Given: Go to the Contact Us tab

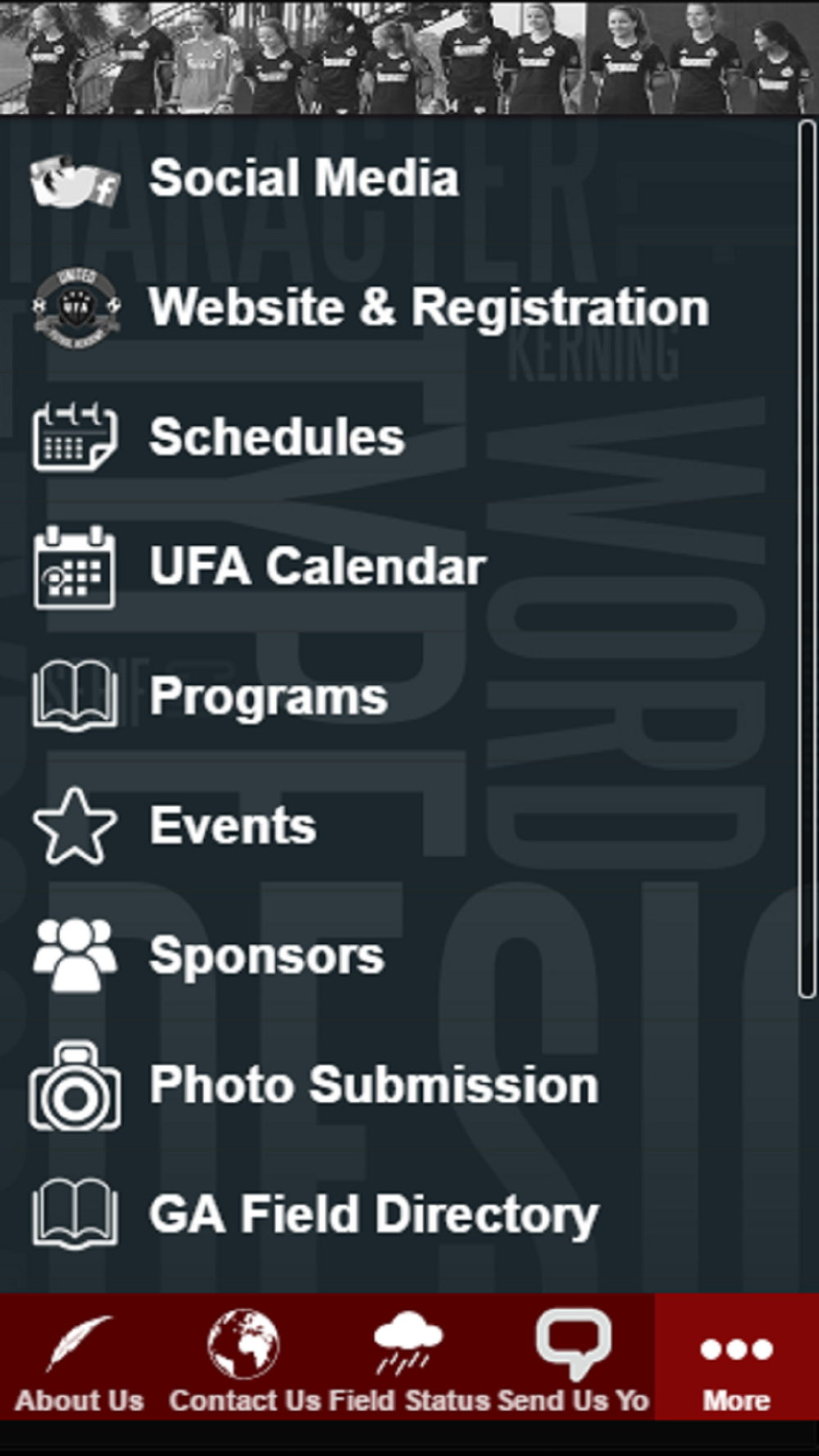Looking at the screenshot, I should pos(245,1357).
